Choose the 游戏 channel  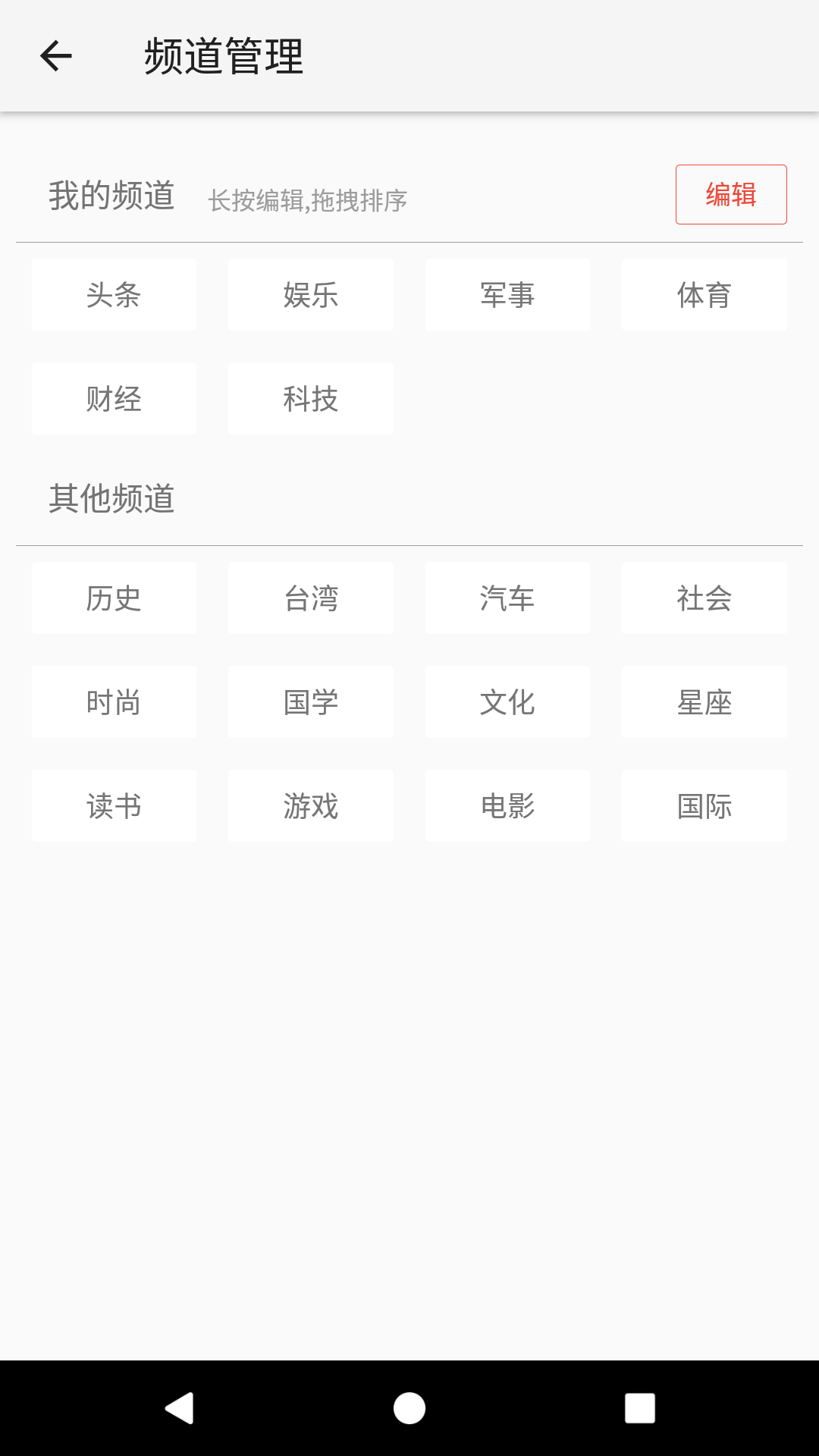310,806
